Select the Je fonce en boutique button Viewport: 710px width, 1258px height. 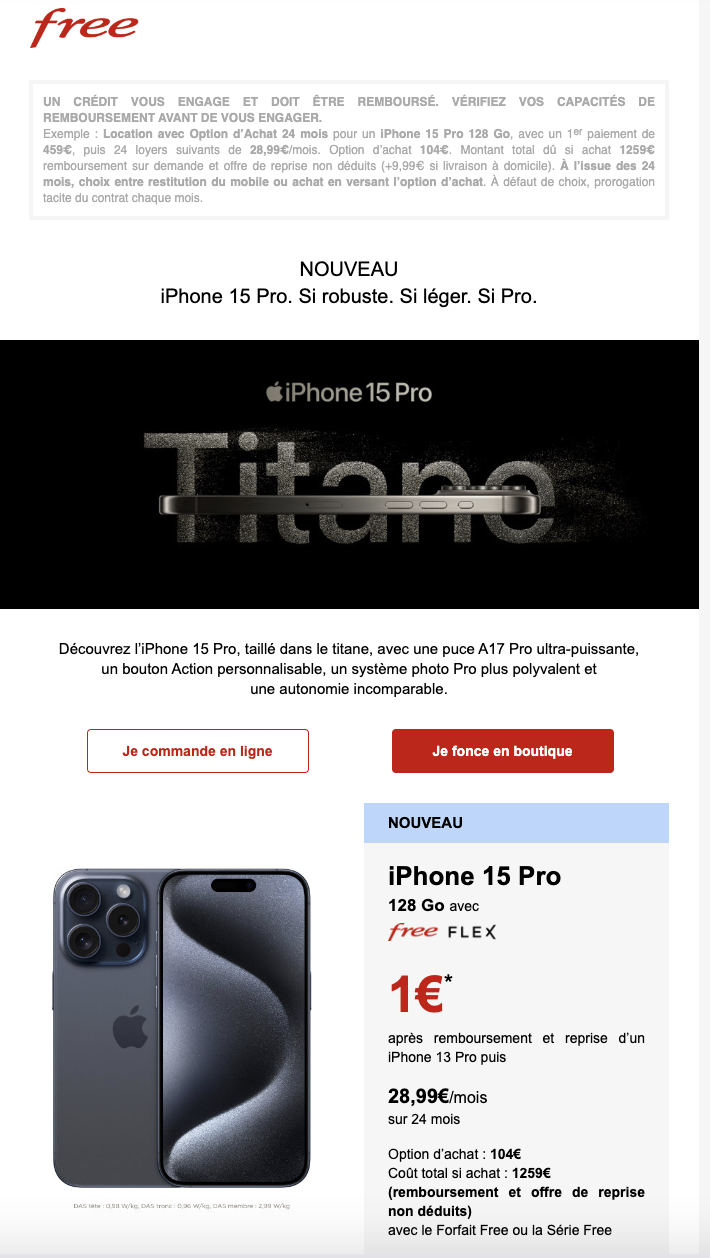[x=502, y=751]
